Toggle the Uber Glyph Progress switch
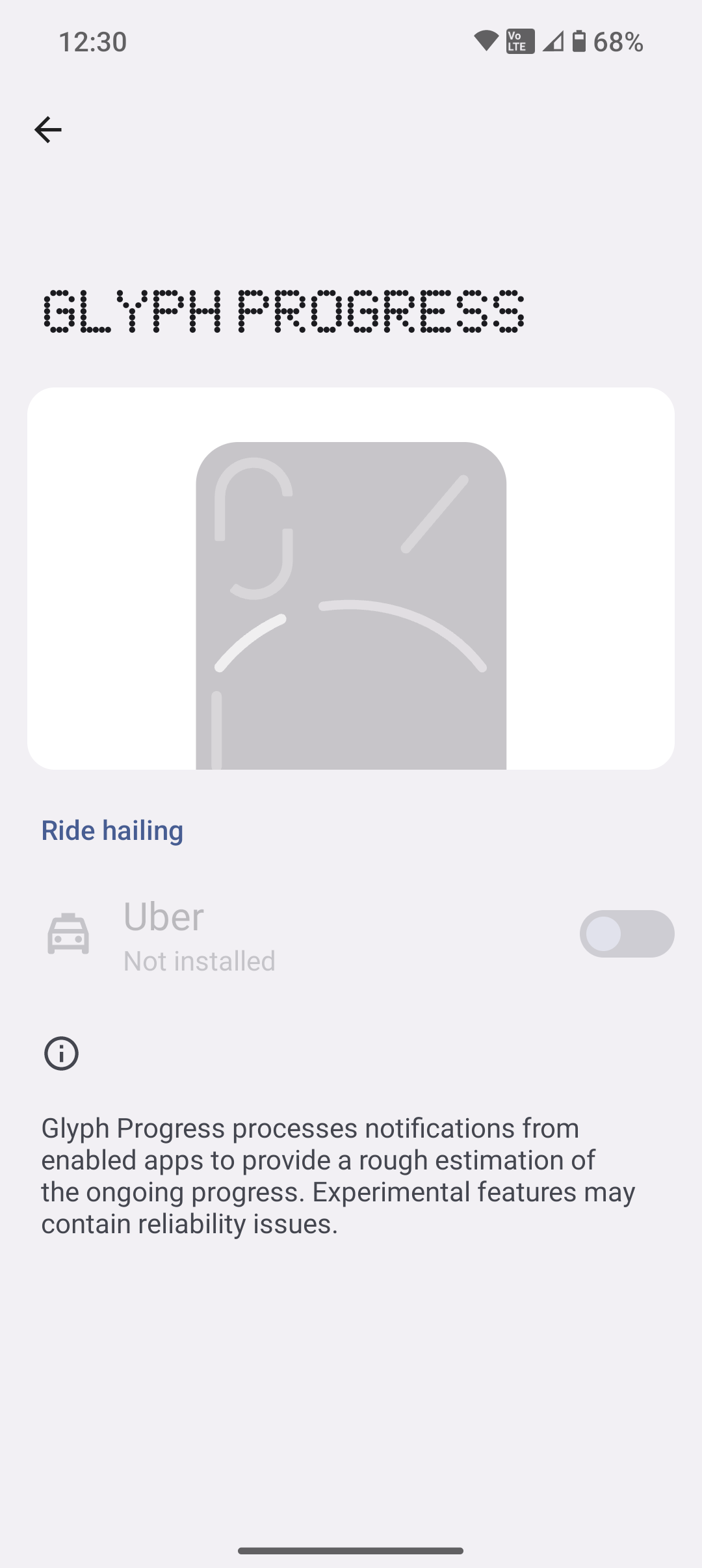The image size is (702, 1568). (x=627, y=934)
